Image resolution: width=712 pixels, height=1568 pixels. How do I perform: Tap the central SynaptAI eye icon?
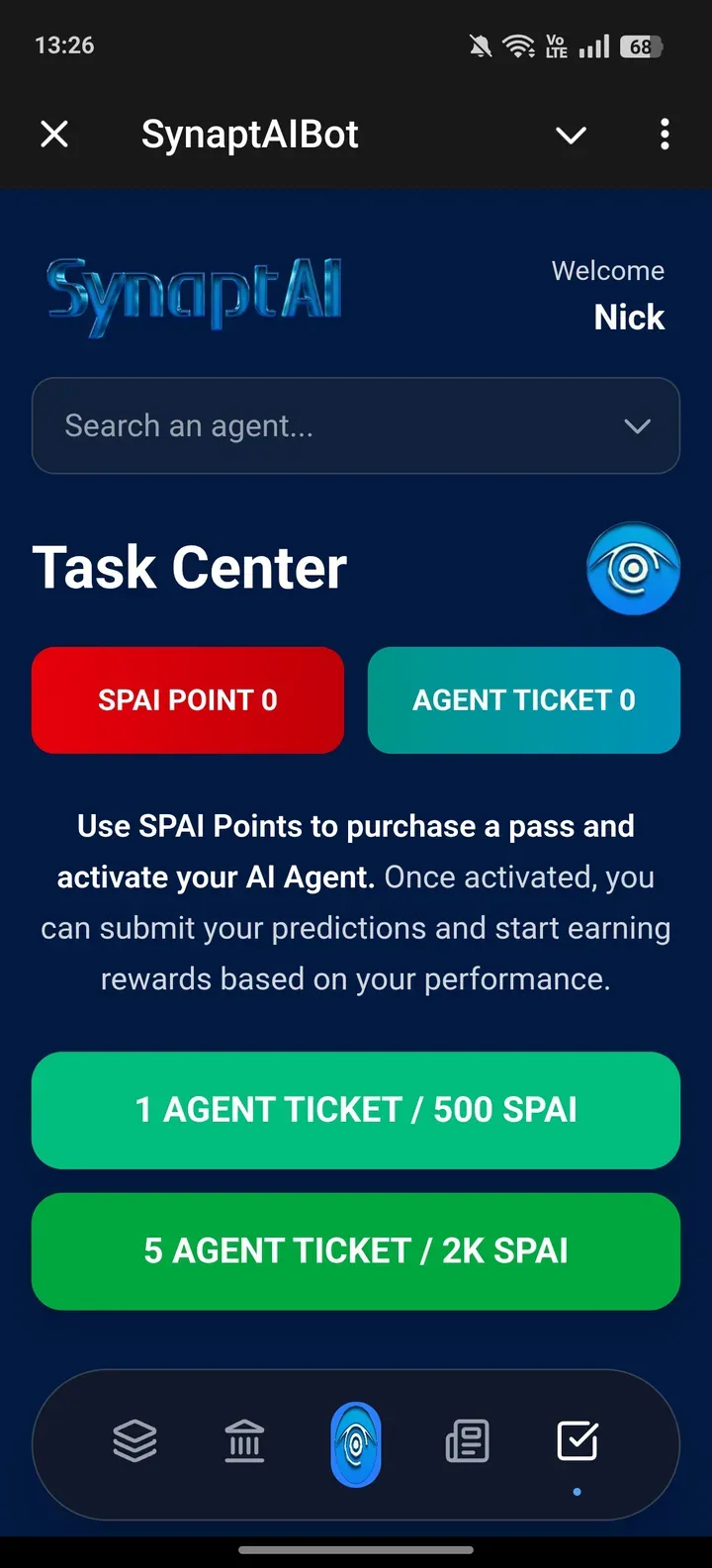tap(355, 1441)
